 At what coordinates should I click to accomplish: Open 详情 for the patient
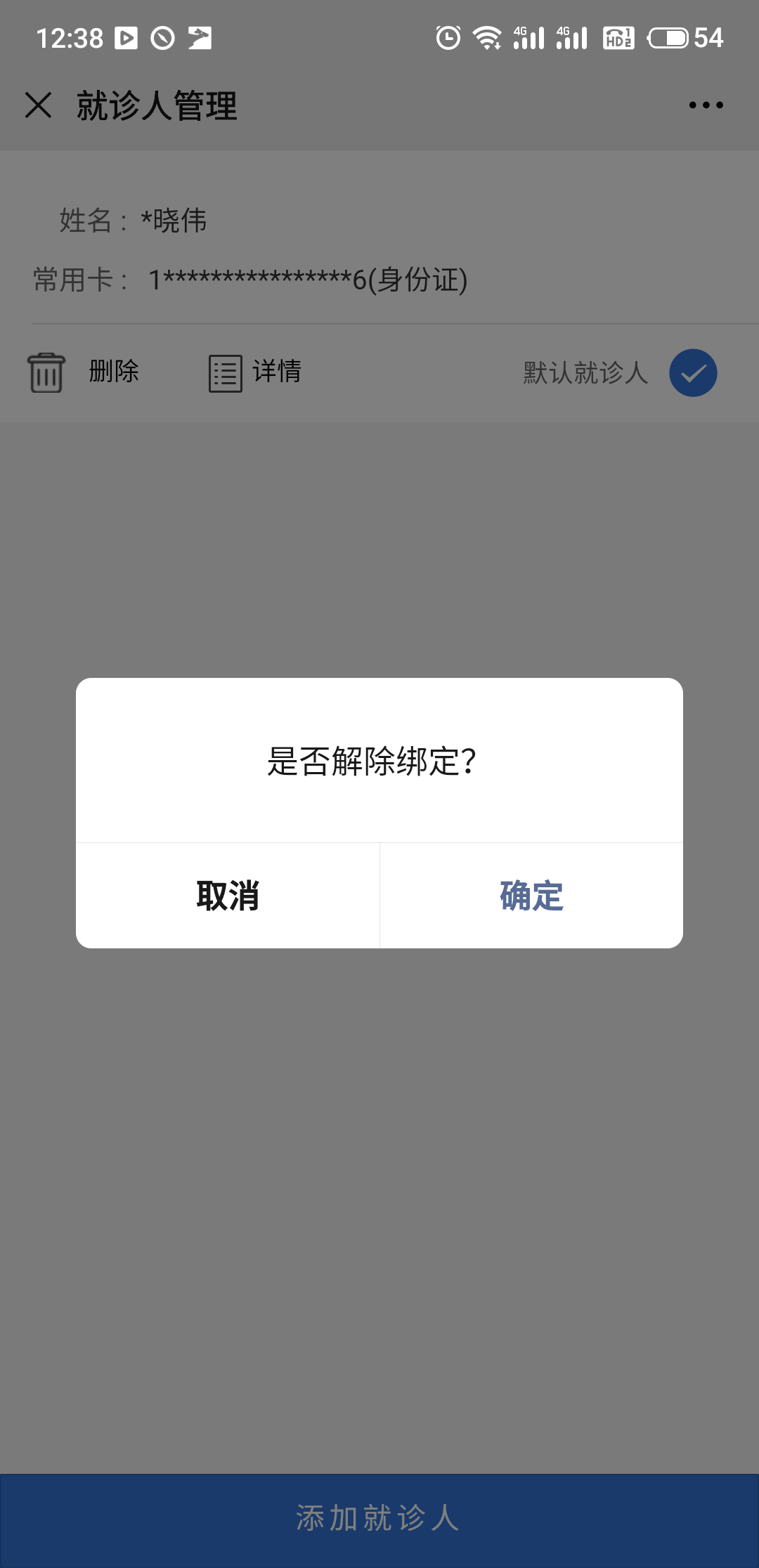click(x=255, y=372)
